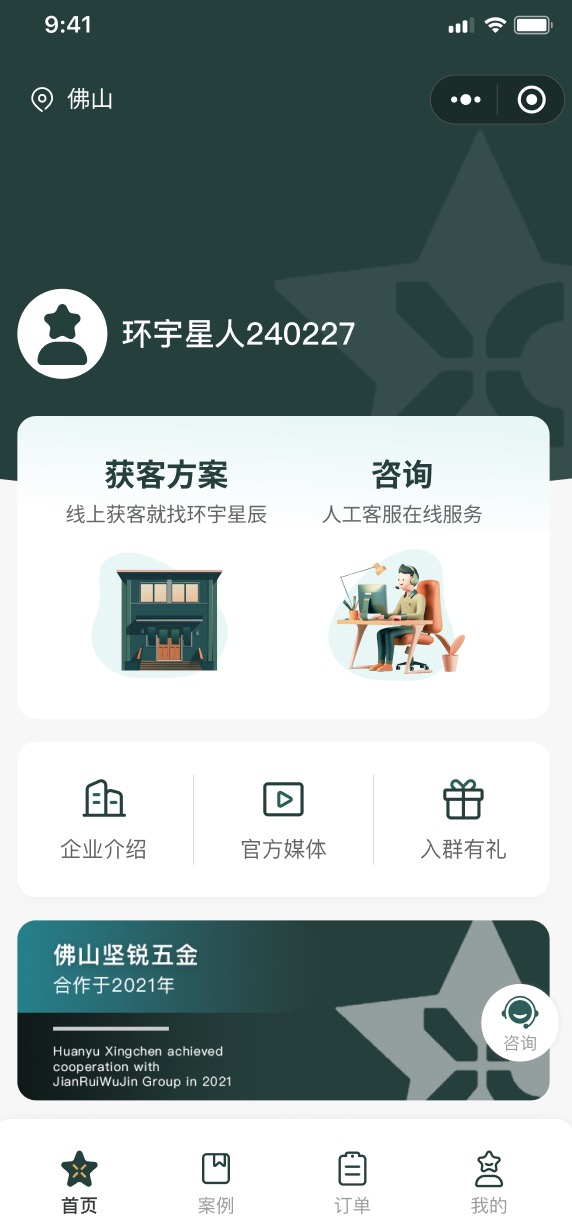Close the mini program via the circle button
The width and height of the screenshot is (572, 1226).
[531, 100]
